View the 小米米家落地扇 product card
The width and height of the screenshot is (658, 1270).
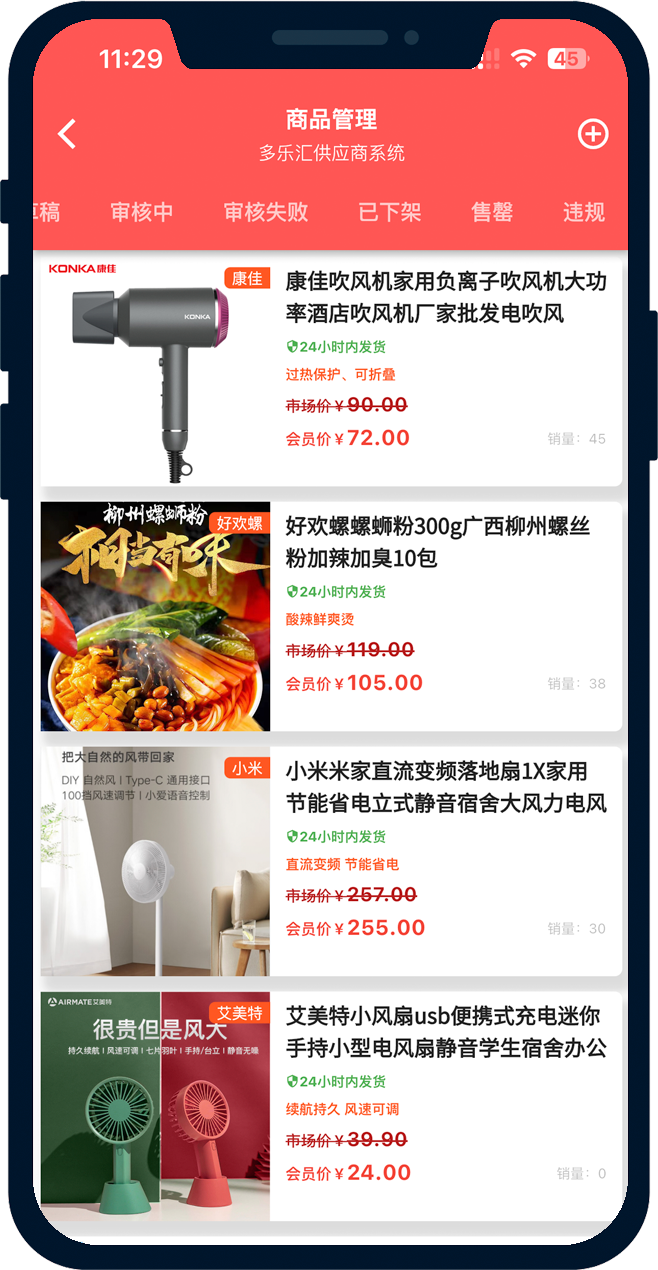[x=330, y=861]
